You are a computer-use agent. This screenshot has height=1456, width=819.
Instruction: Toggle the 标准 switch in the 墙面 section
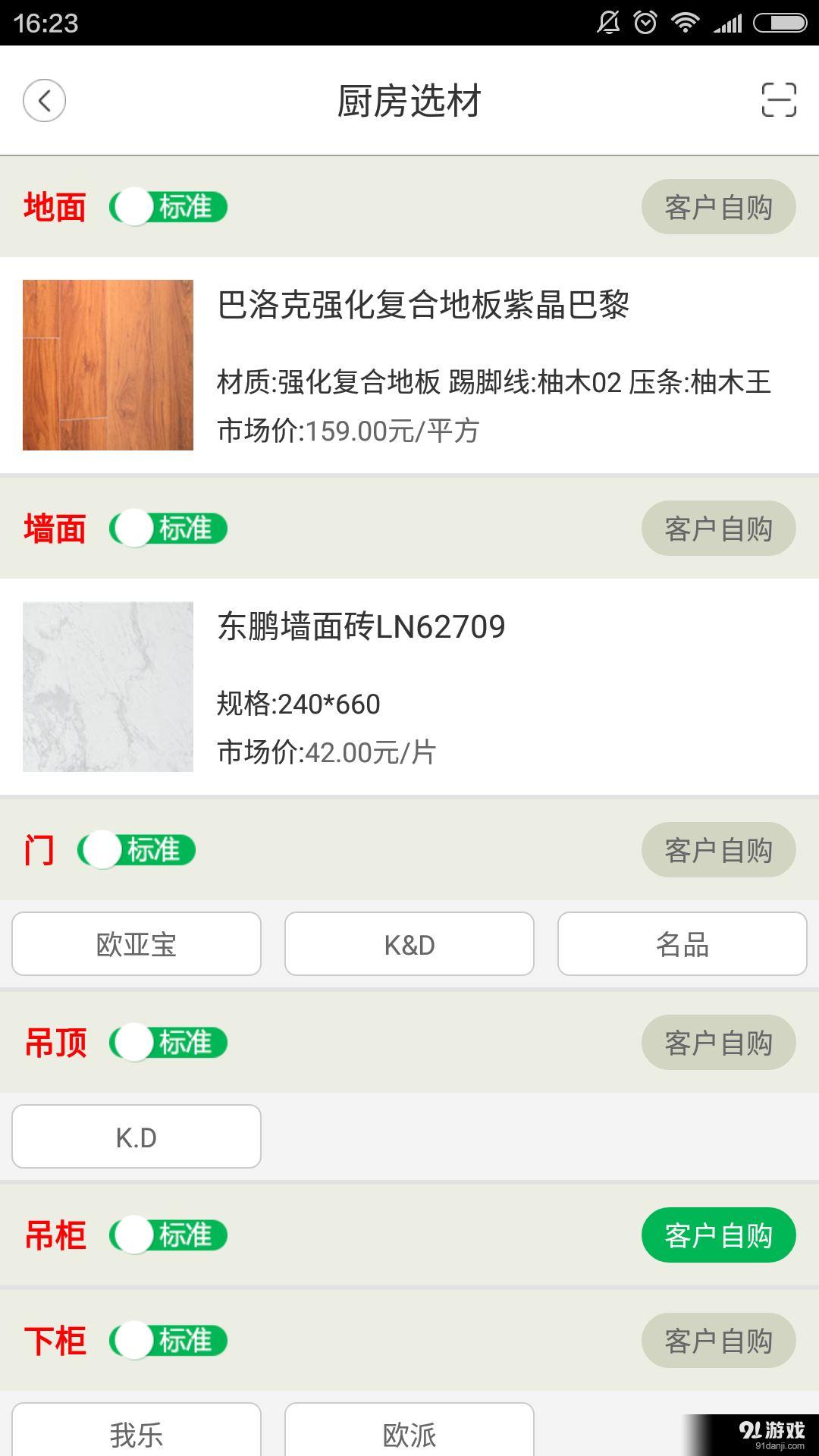tap(168, 528)
